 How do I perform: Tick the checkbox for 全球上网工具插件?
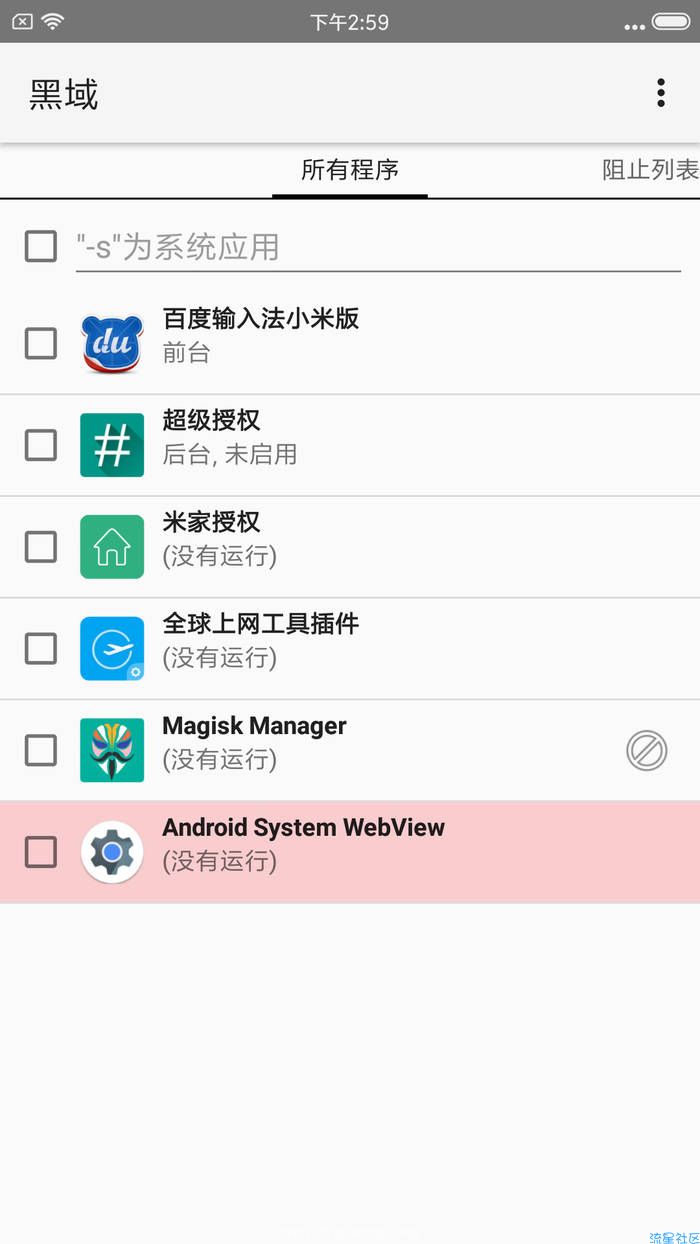(x=41, y=649)
